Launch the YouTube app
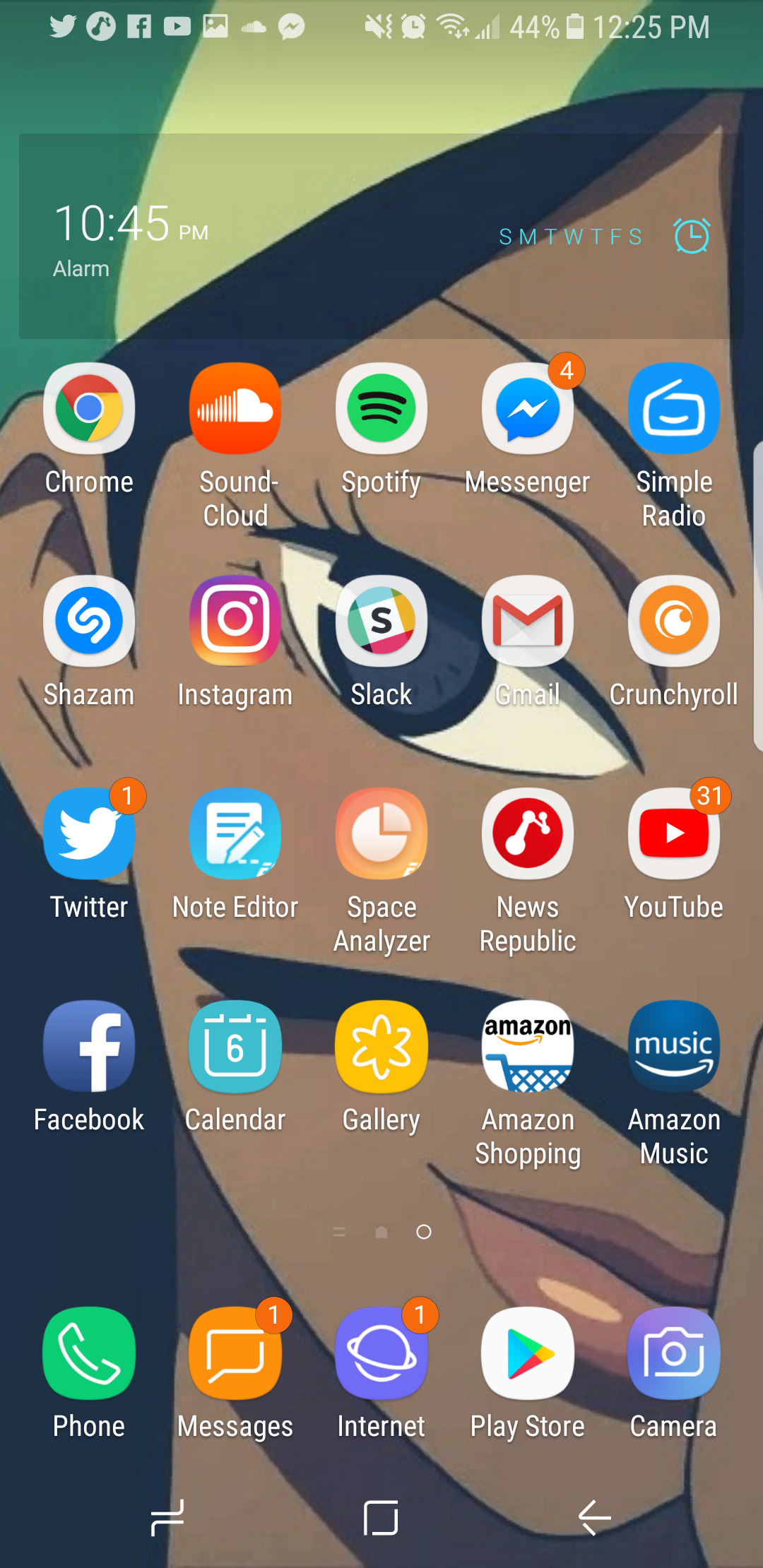Image resolution: width=763 pixels, height=1568 pixels. (x=674, y=834)
